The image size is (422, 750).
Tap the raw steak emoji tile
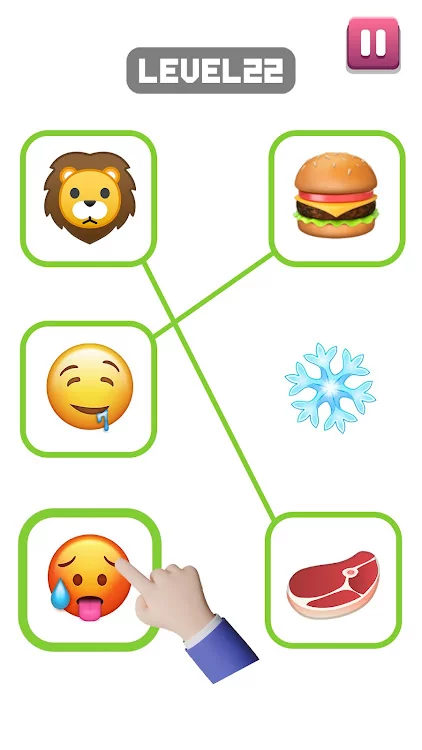pyautogui.click(x=333, y=580)
